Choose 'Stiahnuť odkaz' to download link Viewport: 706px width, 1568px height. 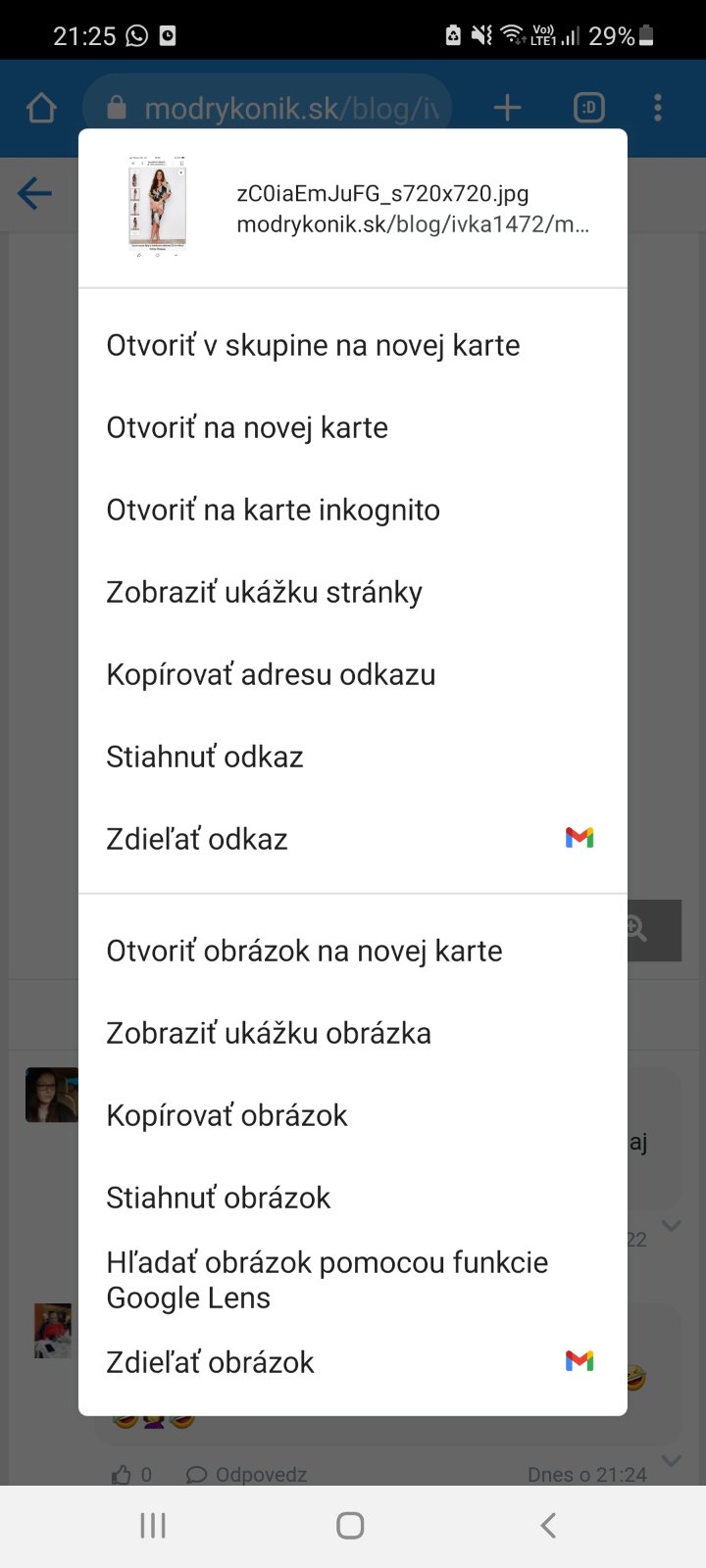click(205, 758)
